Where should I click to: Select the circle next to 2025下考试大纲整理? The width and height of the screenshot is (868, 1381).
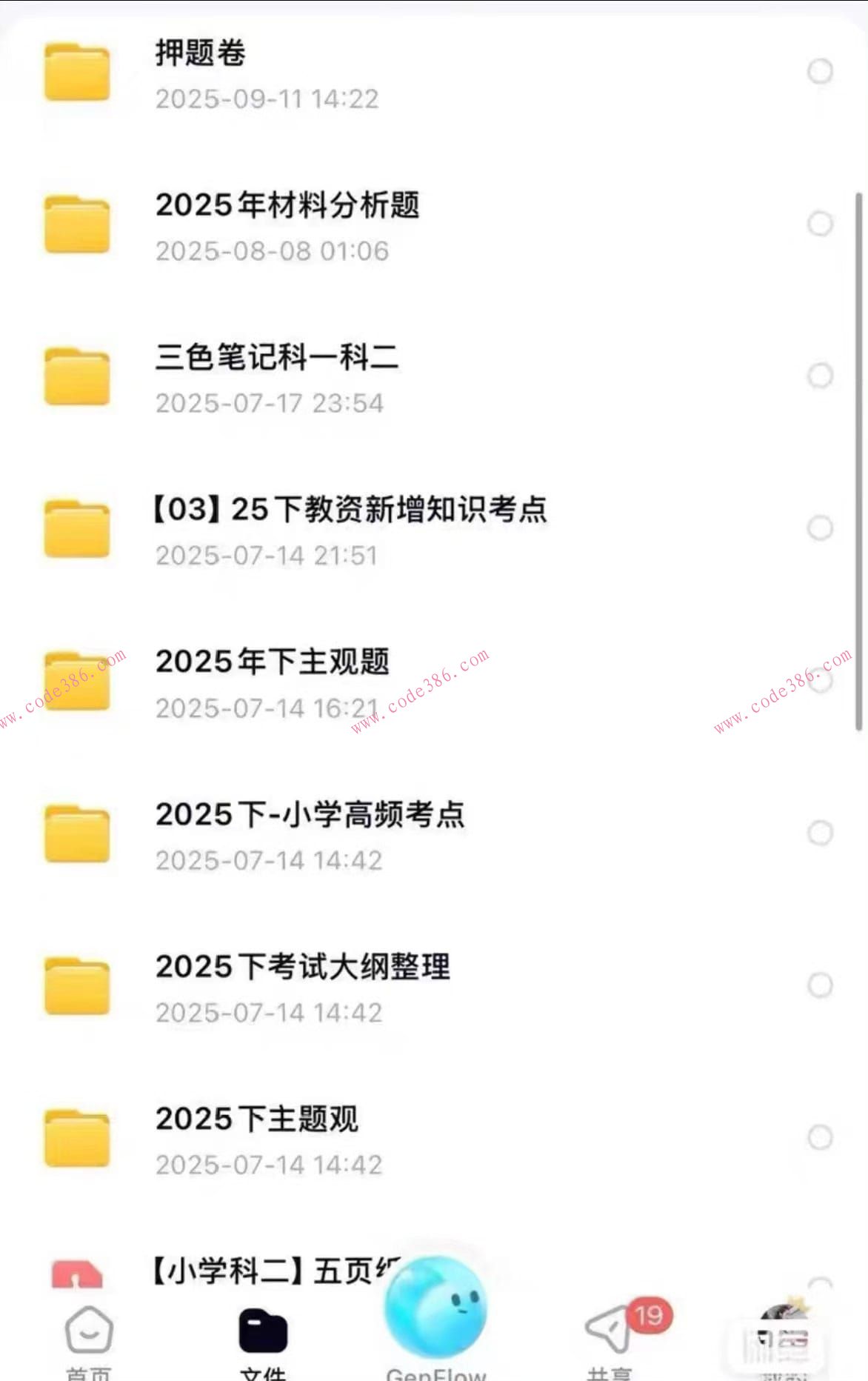pos(819,985)
